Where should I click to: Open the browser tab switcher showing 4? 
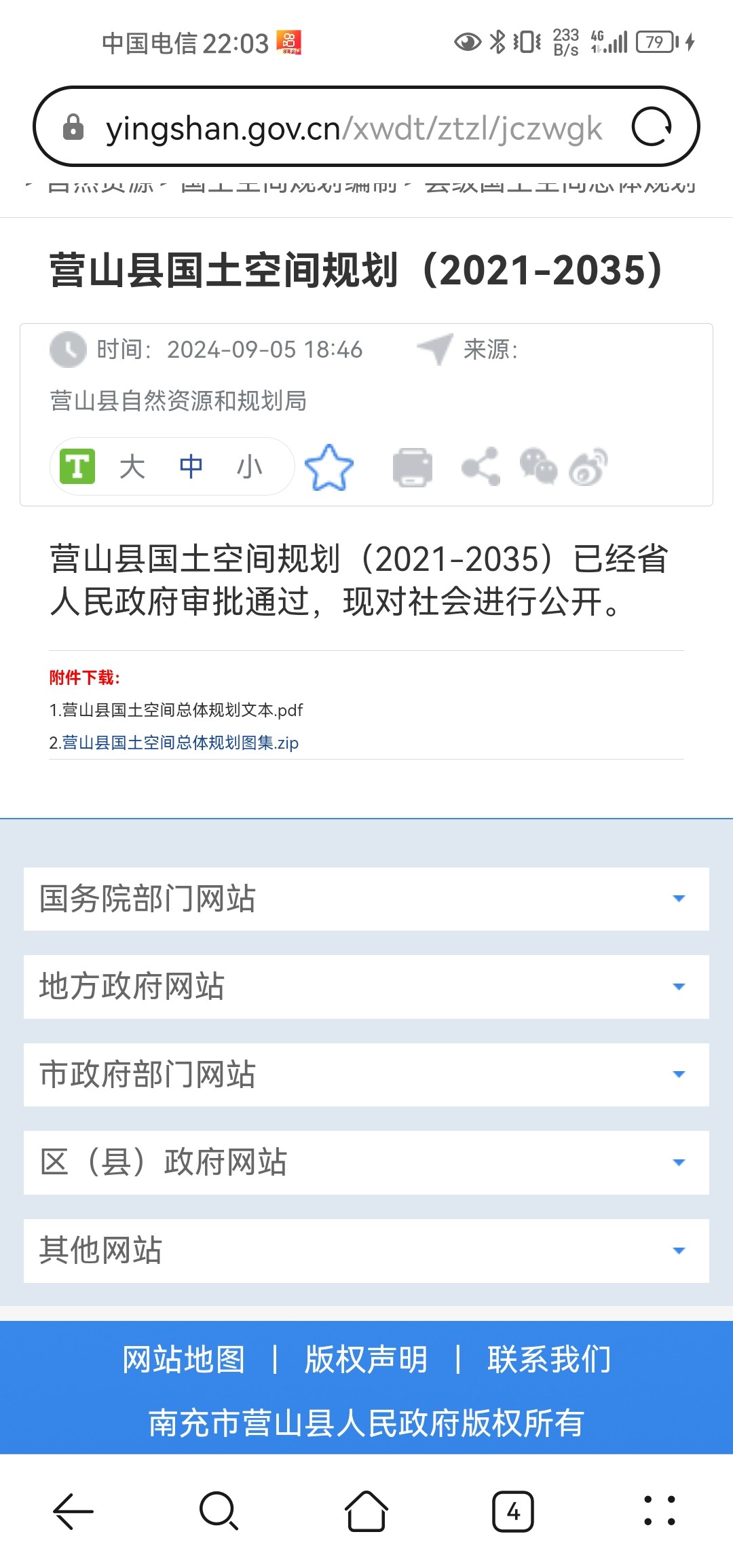pos(512,1512)
